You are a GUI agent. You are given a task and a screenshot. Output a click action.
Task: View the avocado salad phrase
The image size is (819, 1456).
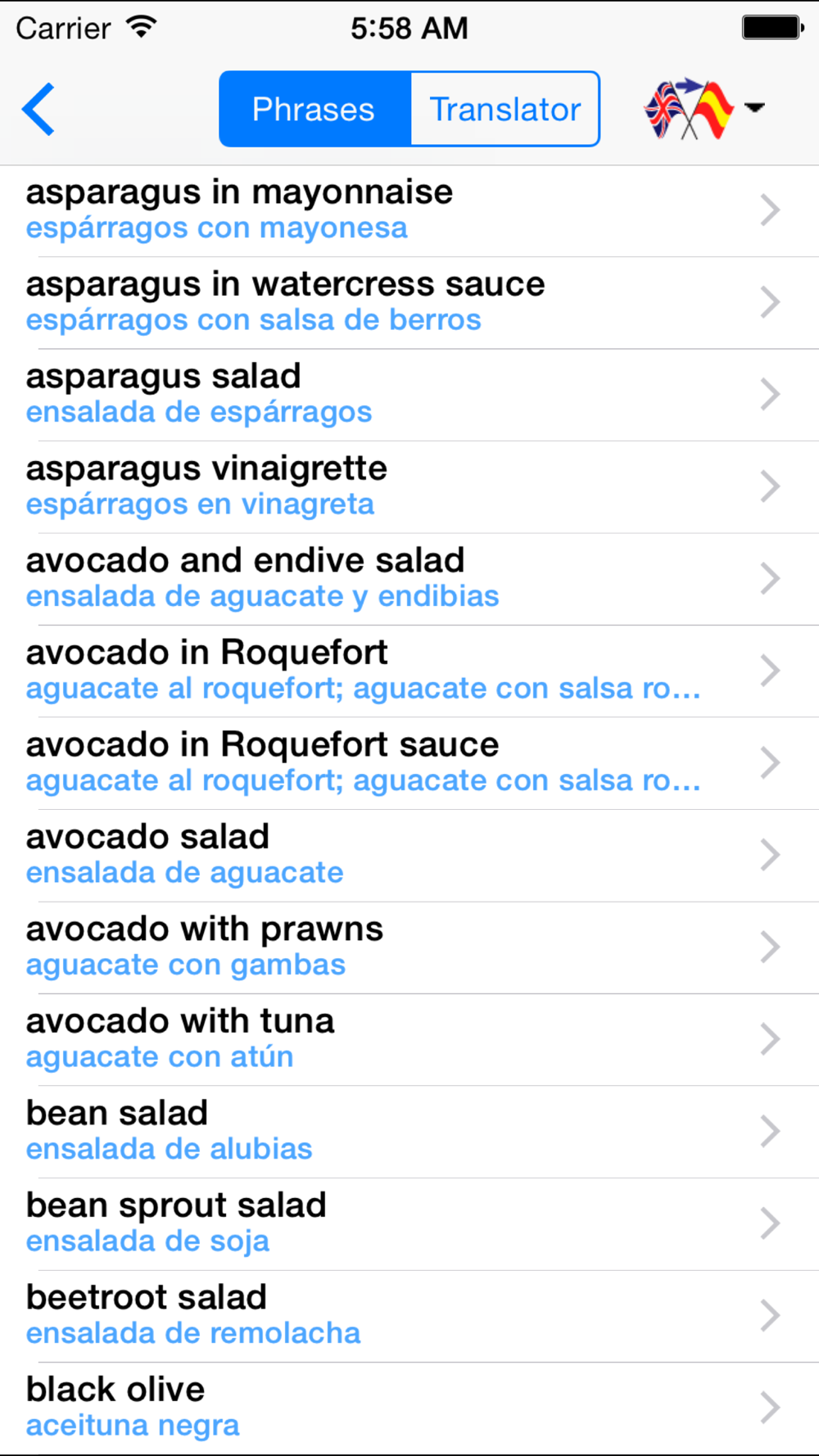click(409, 856)
